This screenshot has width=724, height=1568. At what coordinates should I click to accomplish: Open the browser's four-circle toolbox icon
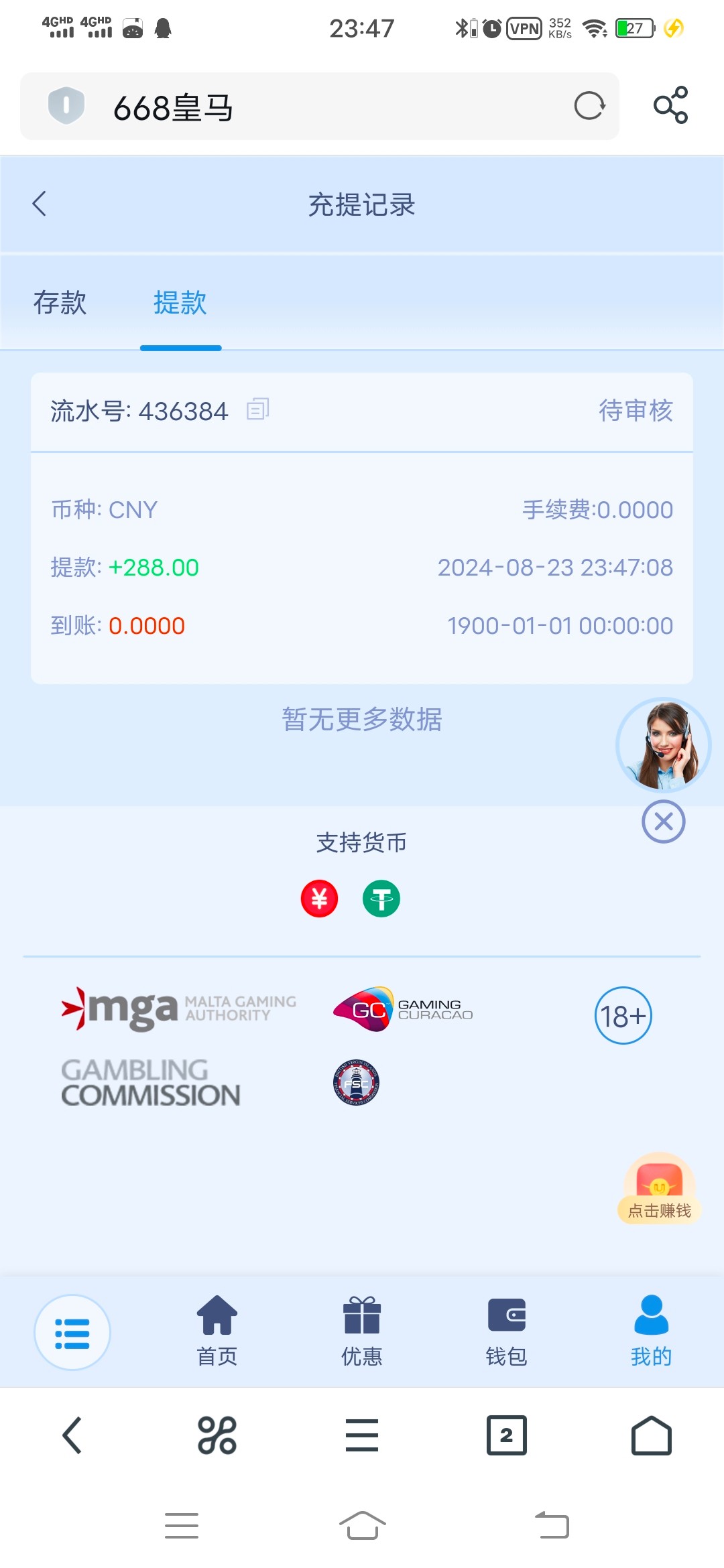(x=217, y=1435)
